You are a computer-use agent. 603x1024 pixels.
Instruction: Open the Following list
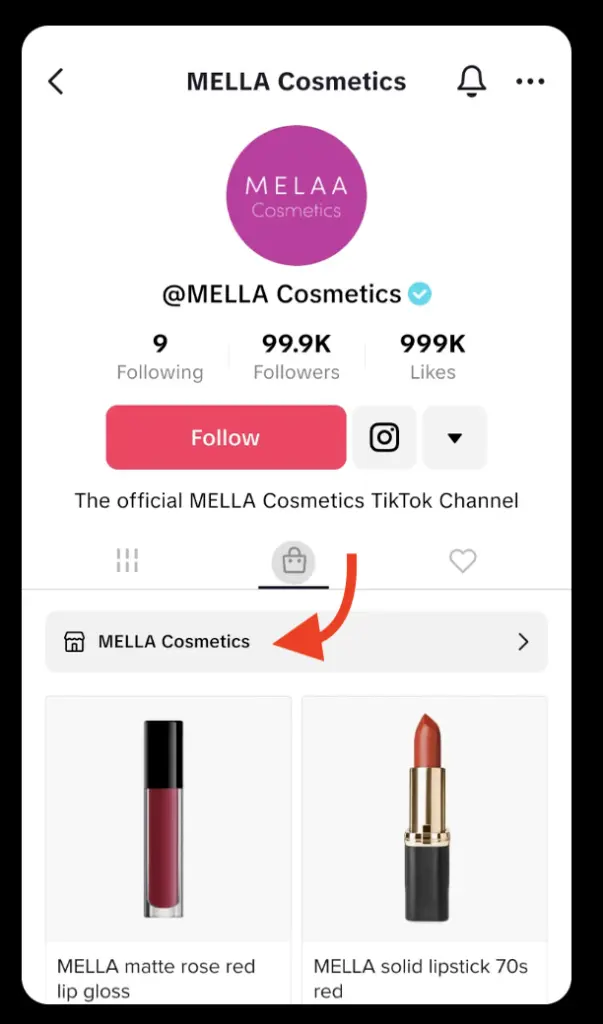click(160, 358)
